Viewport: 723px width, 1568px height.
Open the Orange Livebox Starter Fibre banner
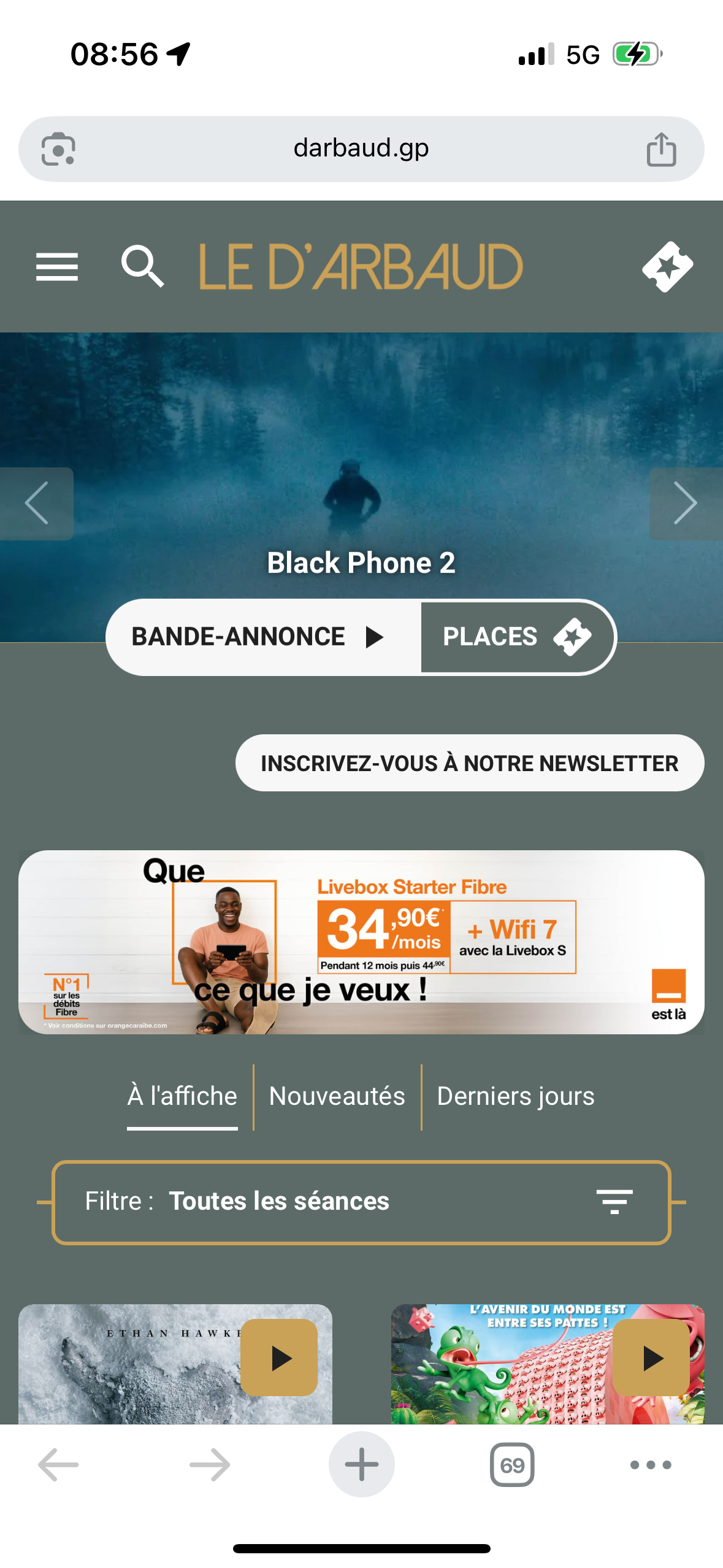click(361, 942)
